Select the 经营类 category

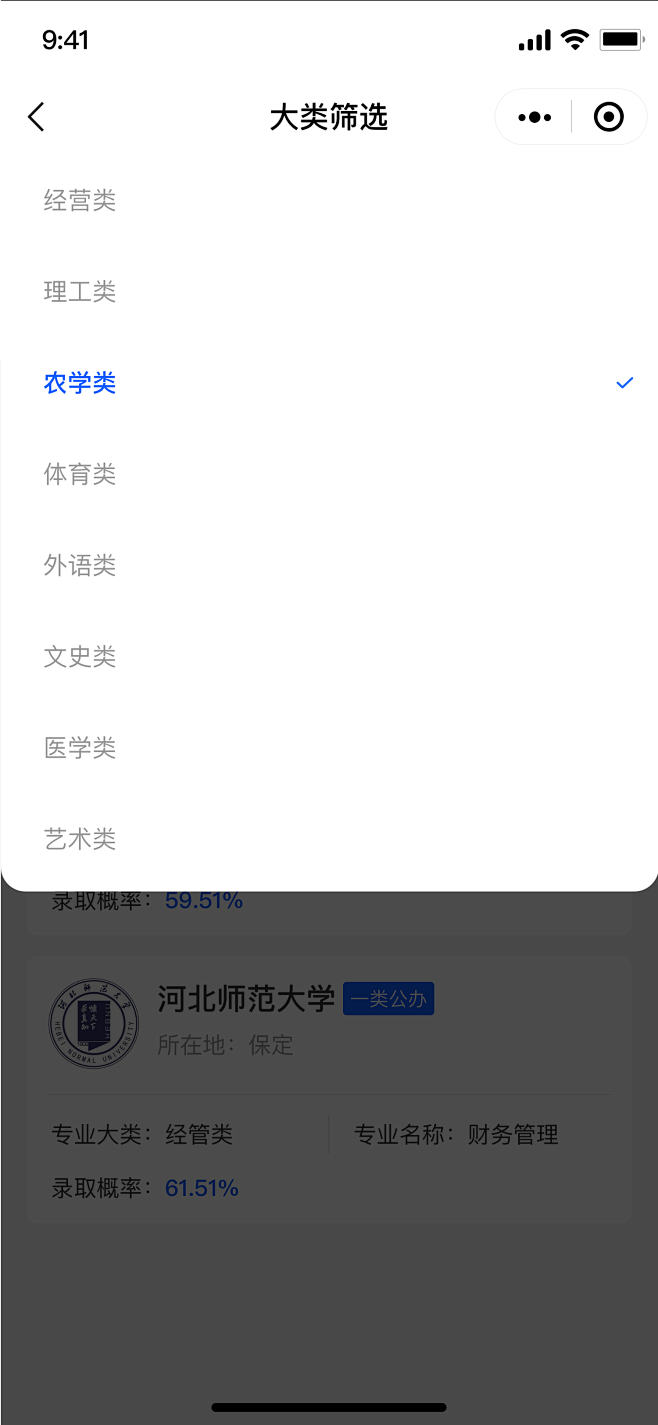(x=329, y=201)
